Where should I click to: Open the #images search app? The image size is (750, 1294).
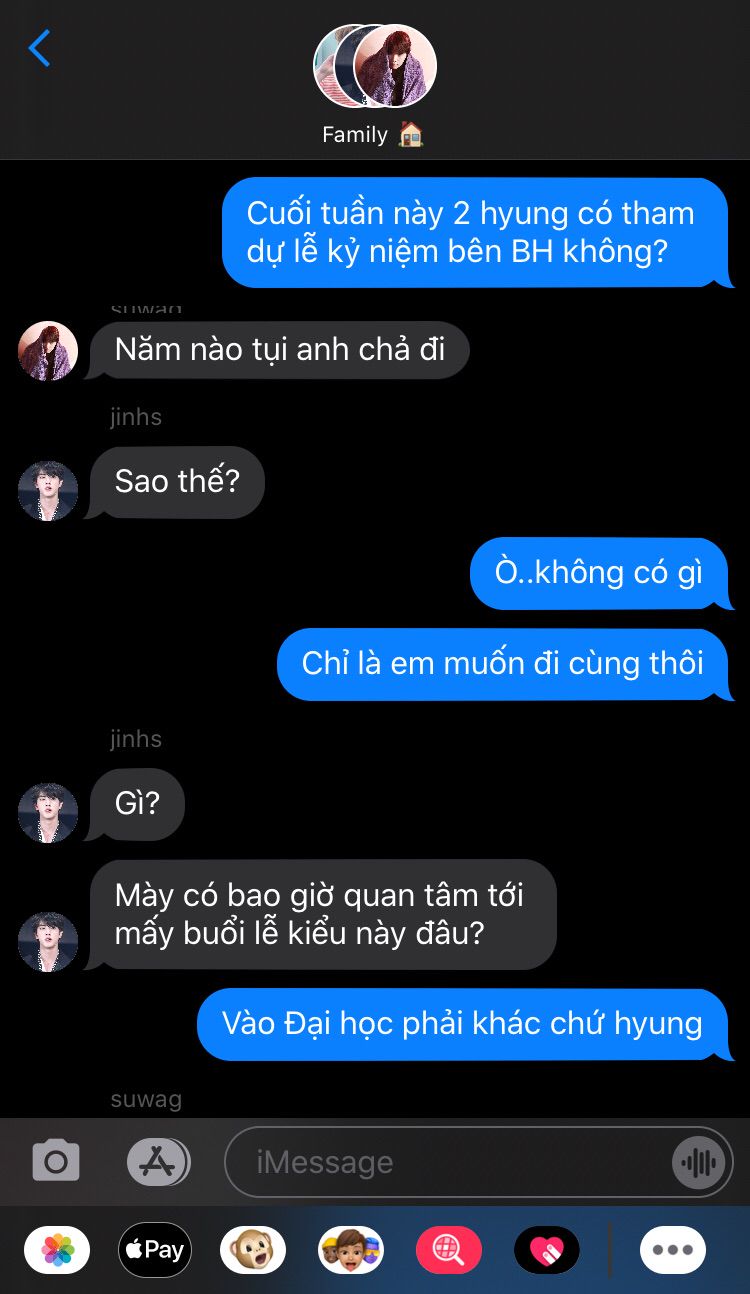point(449,1250)
